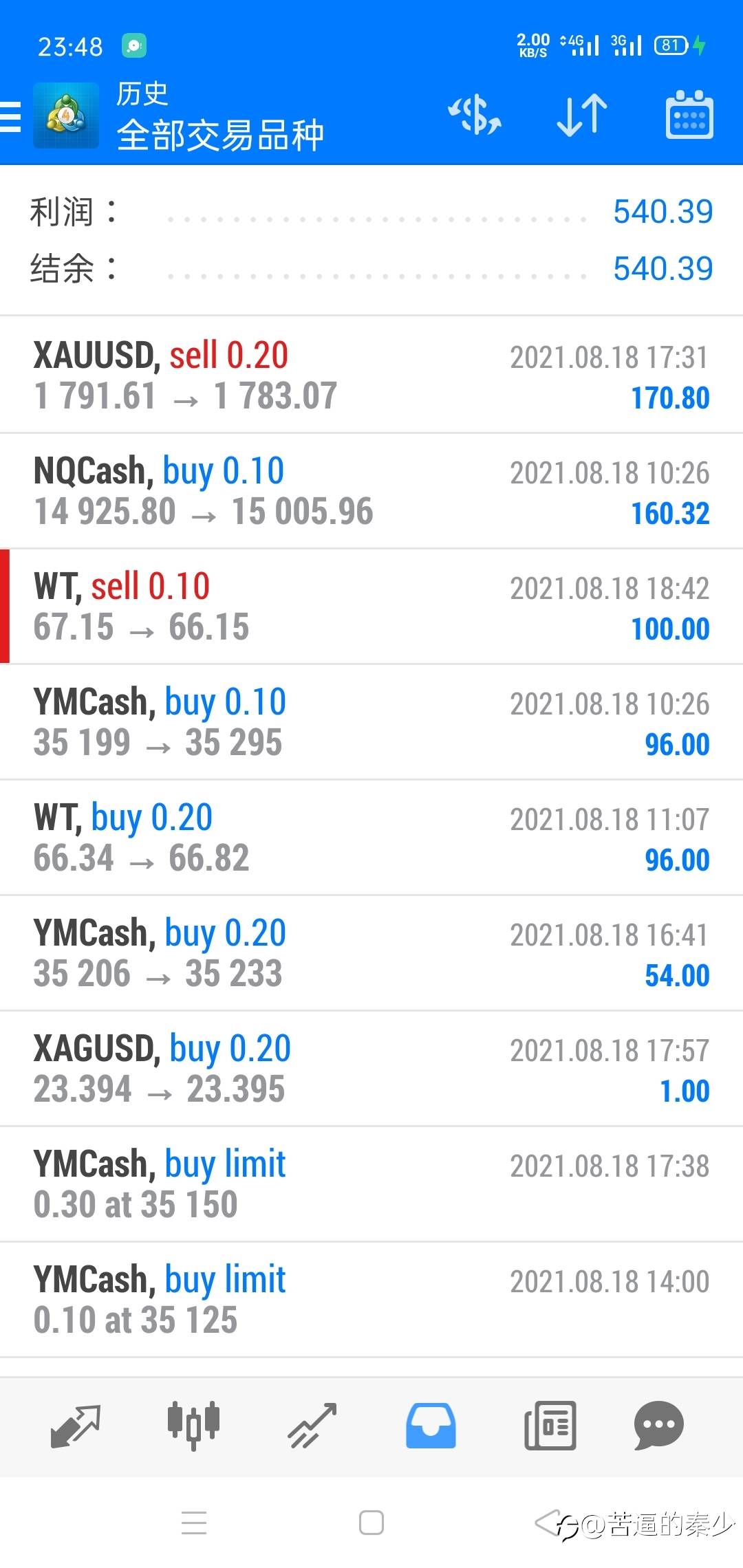Image resolution: width=743 pixels, height=1568 pixels.
Task: Open the YMCash buy limit at 35 125
Action: (371, 1300)
